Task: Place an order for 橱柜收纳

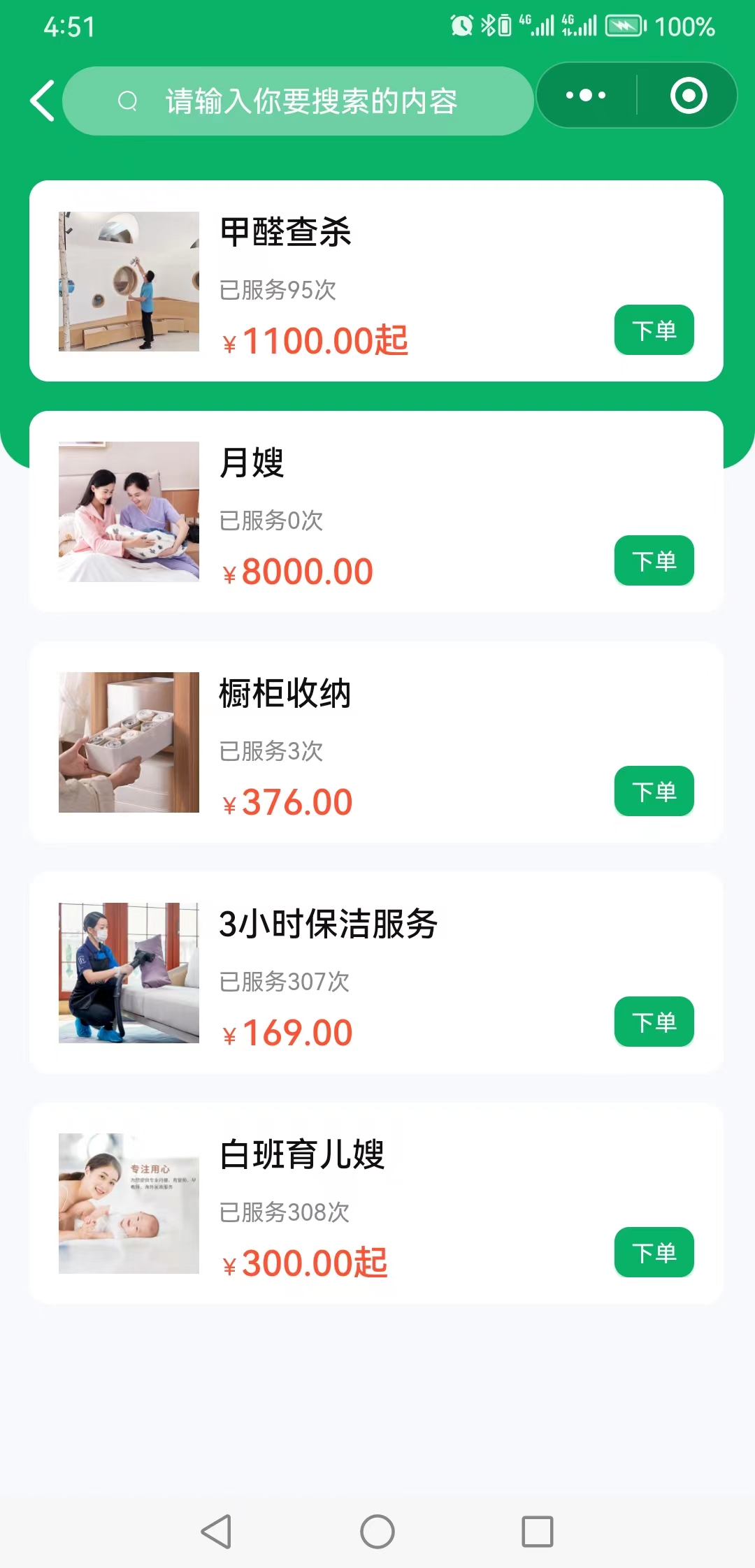Action: point(654,792)
